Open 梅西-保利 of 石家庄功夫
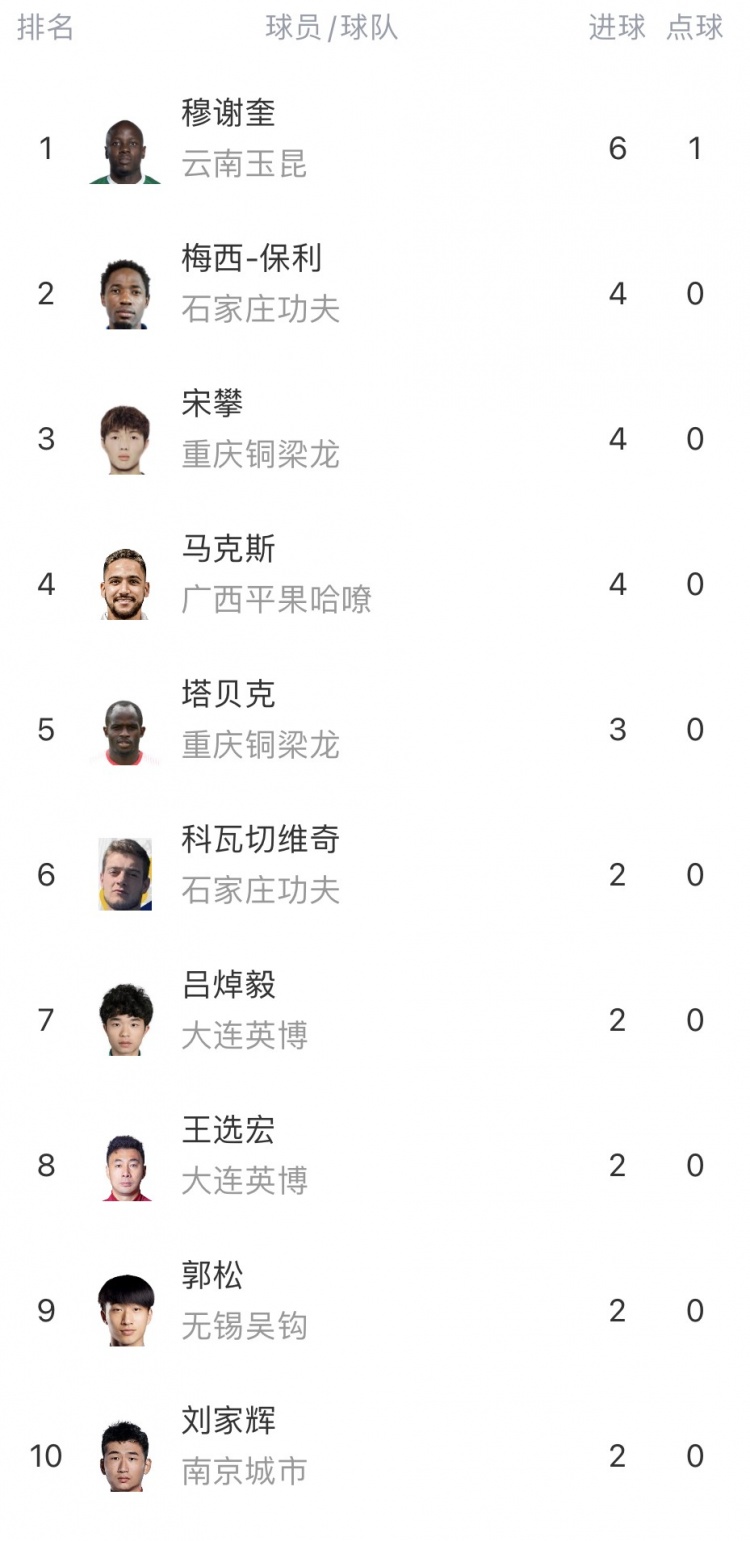Image resolution: width=750 pixels, height=1541 pixels. pyautogui.click(x=375, y=293)
